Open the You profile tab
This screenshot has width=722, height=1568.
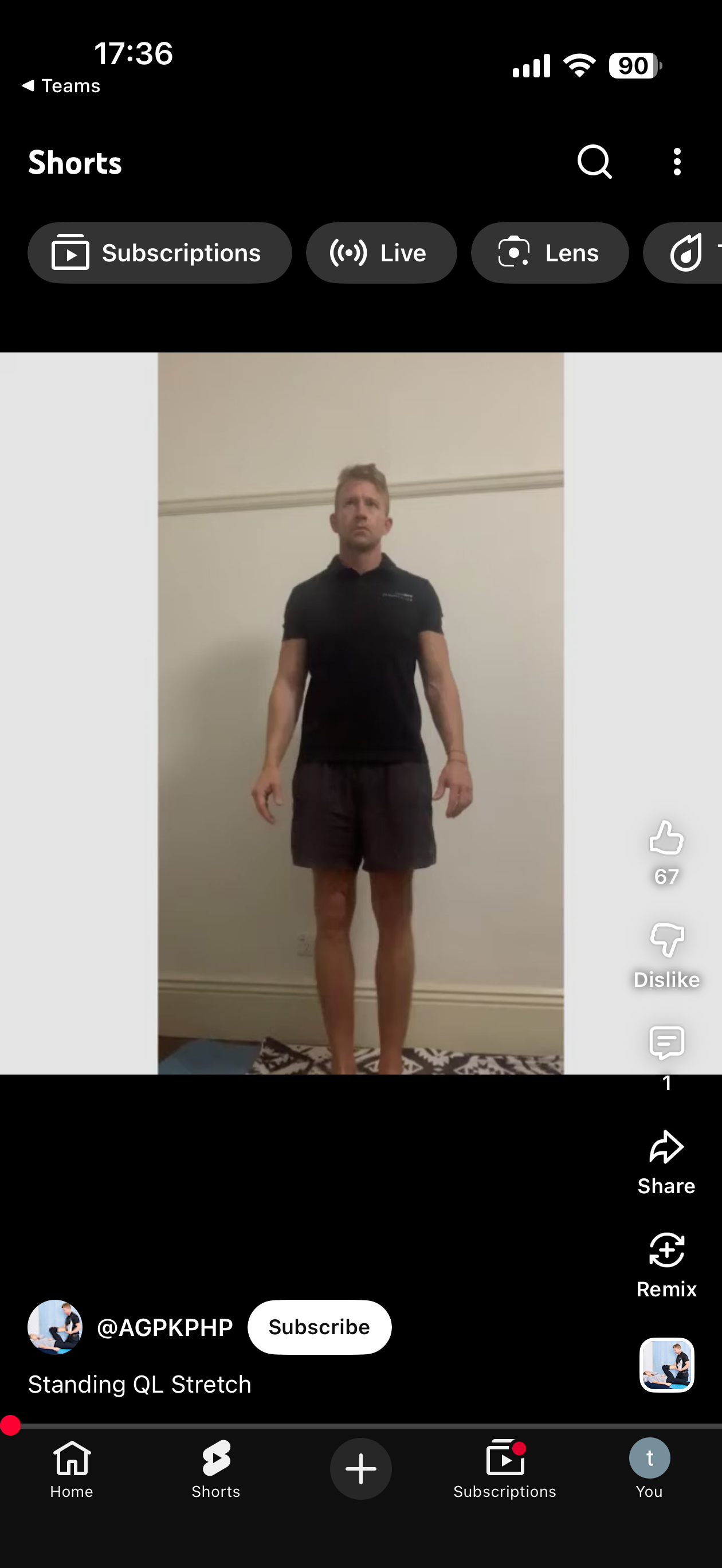click(649, 1468)
